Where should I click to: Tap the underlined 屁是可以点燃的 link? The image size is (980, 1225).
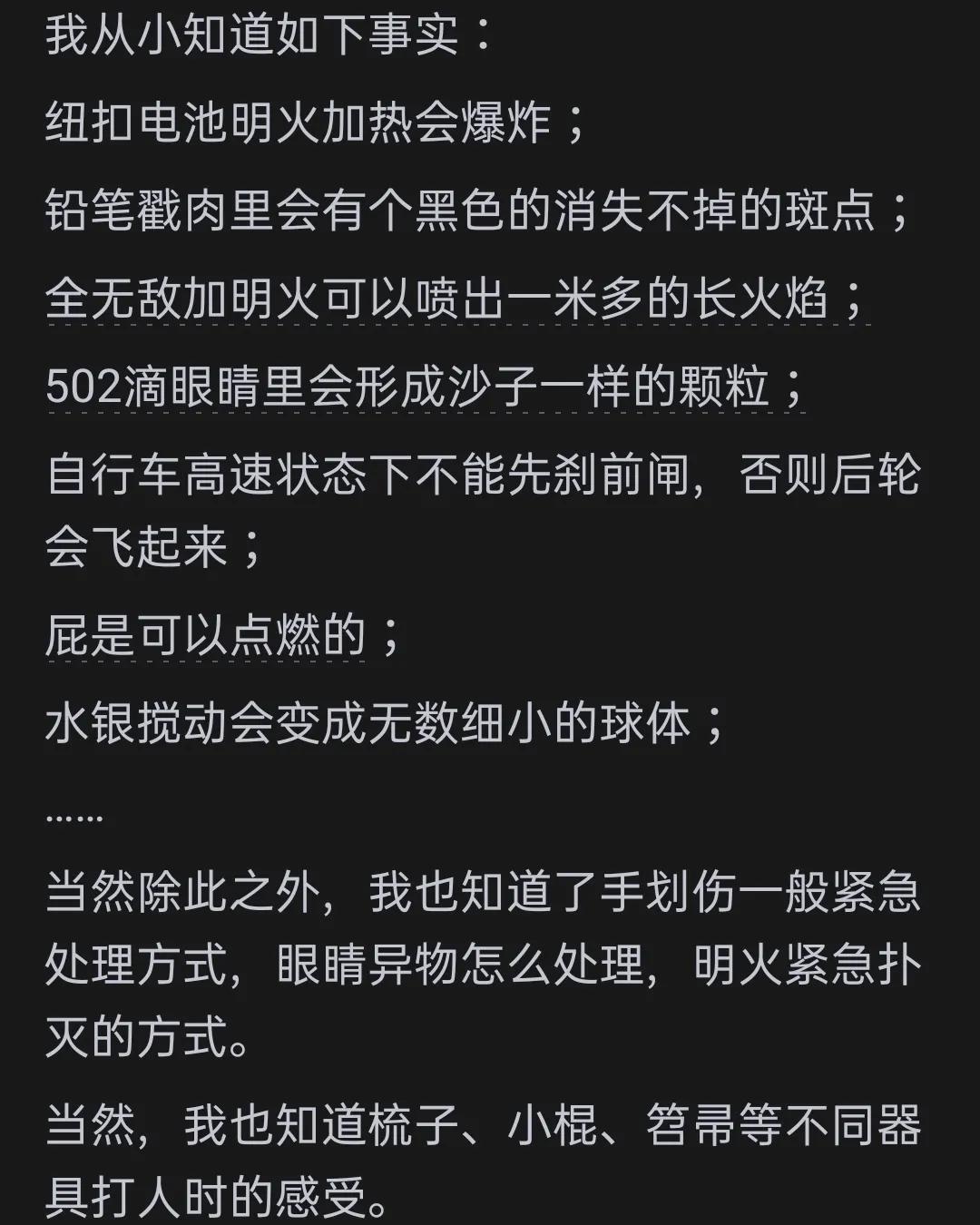point(205,635)
